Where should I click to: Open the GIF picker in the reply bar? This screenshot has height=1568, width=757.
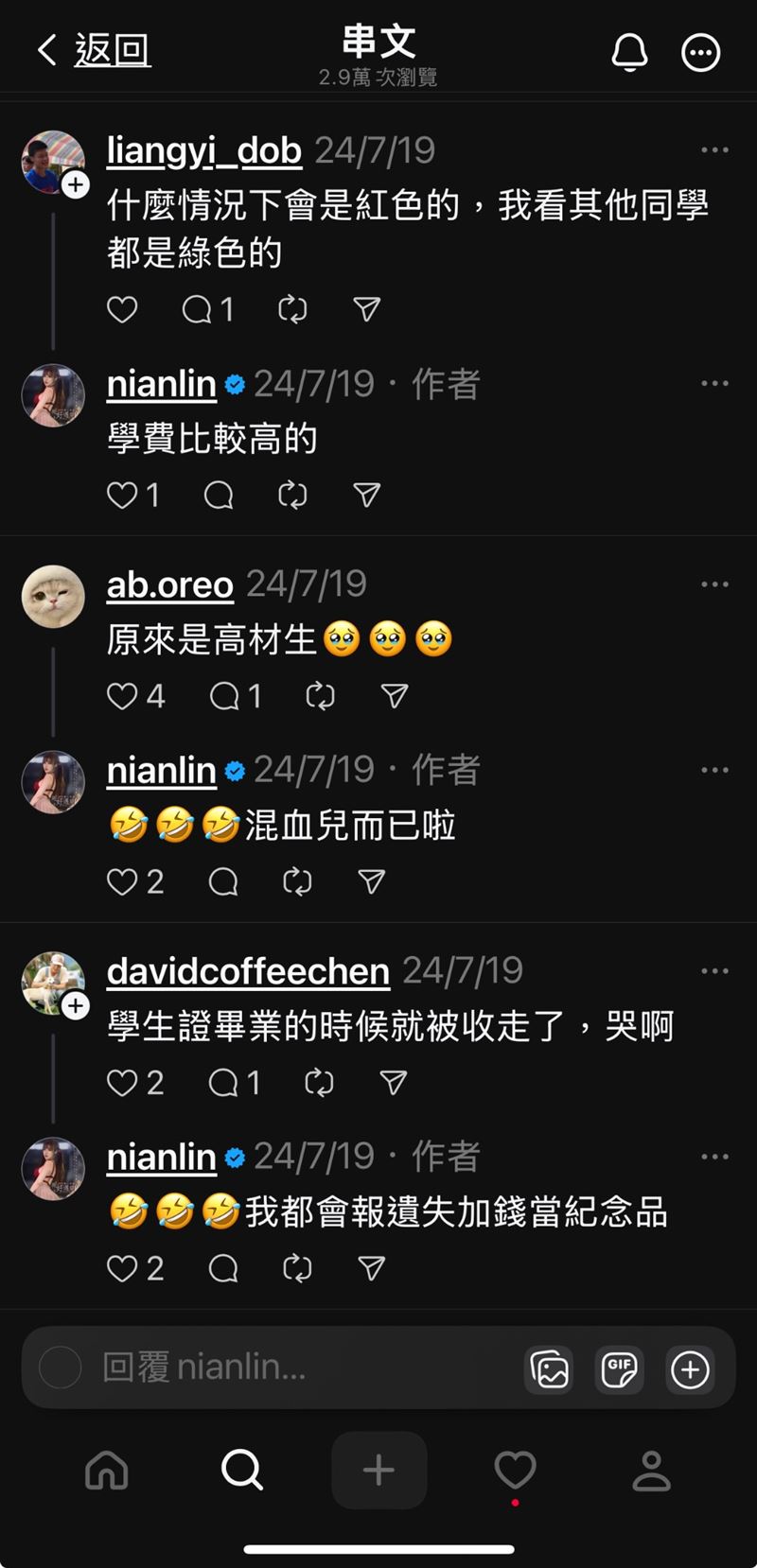click(x=619, y=1368)
